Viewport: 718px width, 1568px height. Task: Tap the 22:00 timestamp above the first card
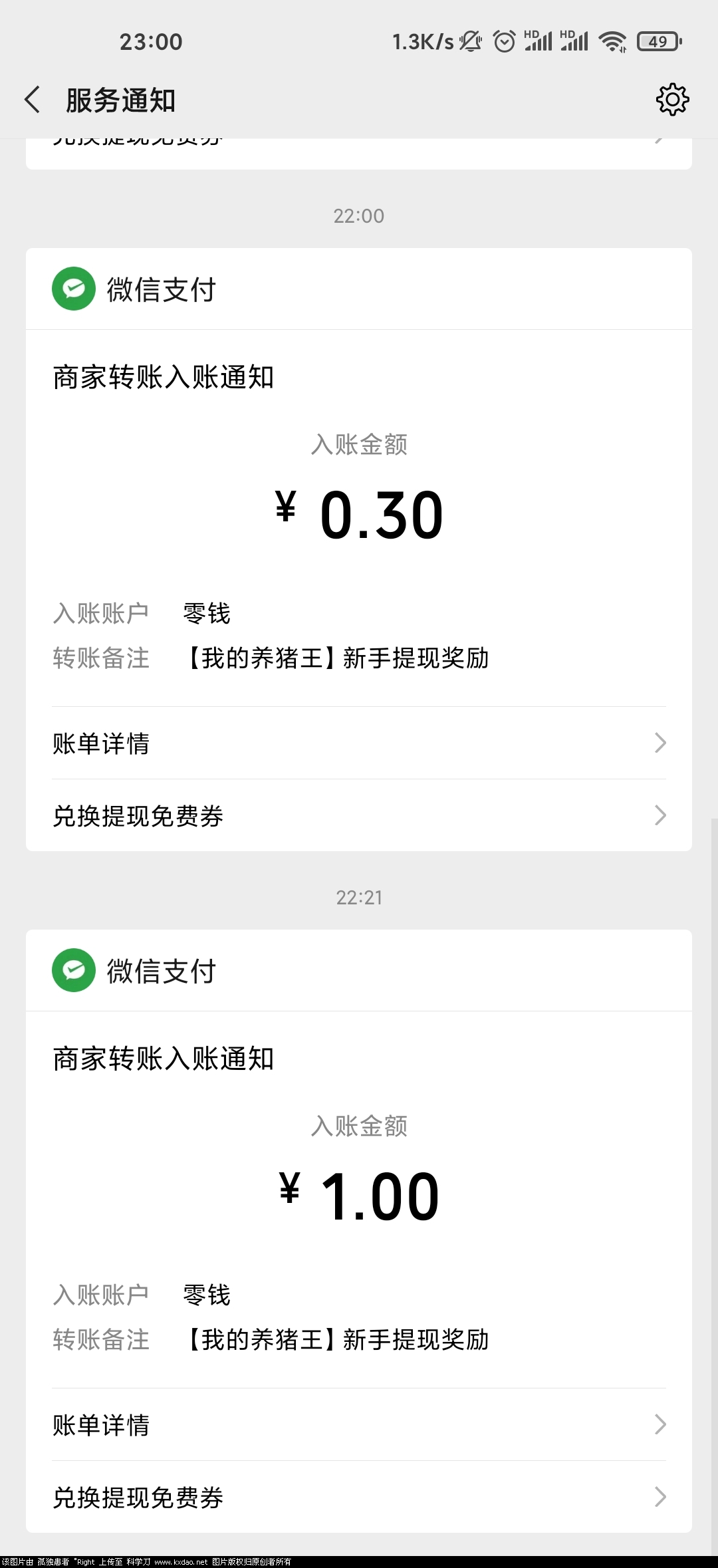359,215
